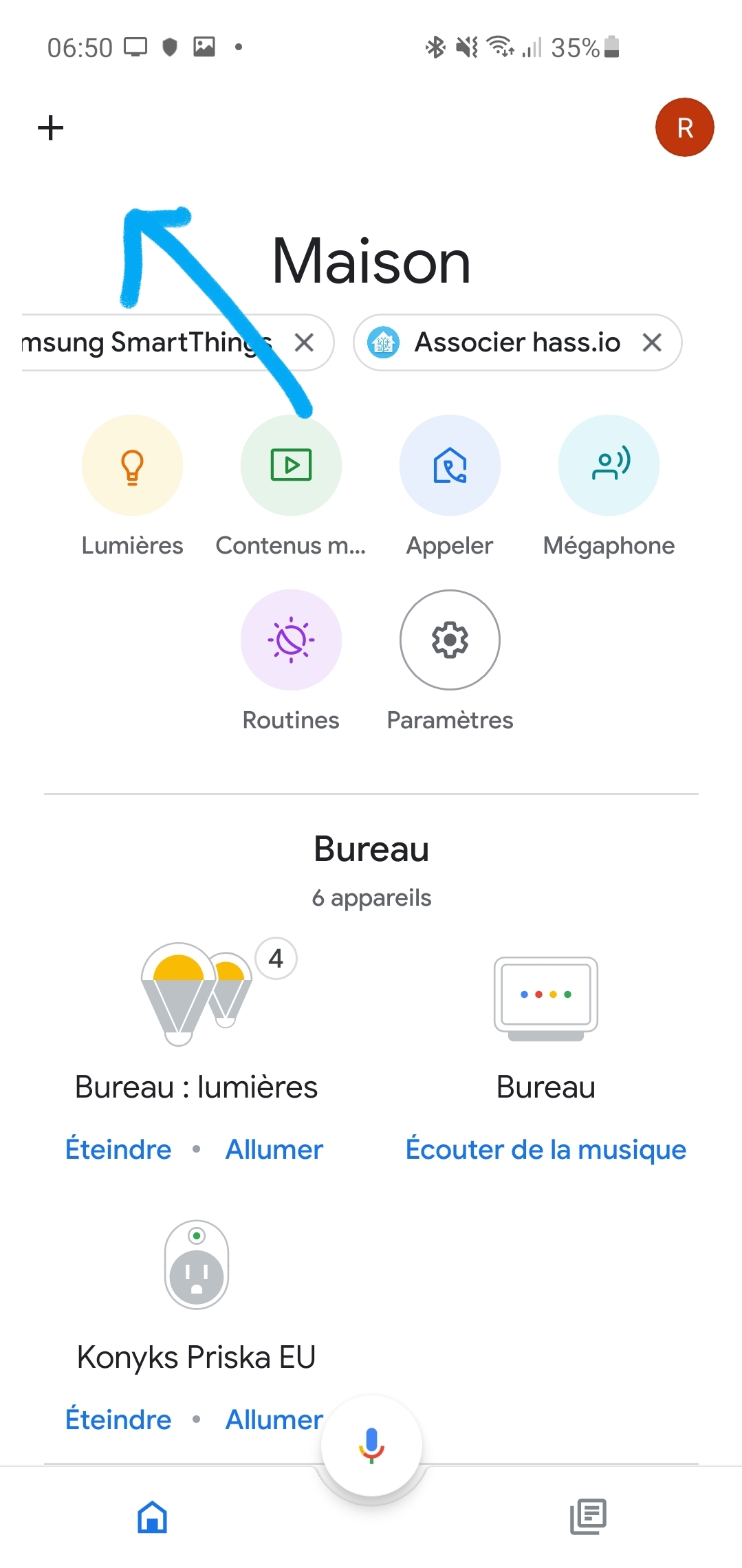Switch off Konyks Priska EU with Éteindre
The image size is (742, 1568).
pos(118,1420)
